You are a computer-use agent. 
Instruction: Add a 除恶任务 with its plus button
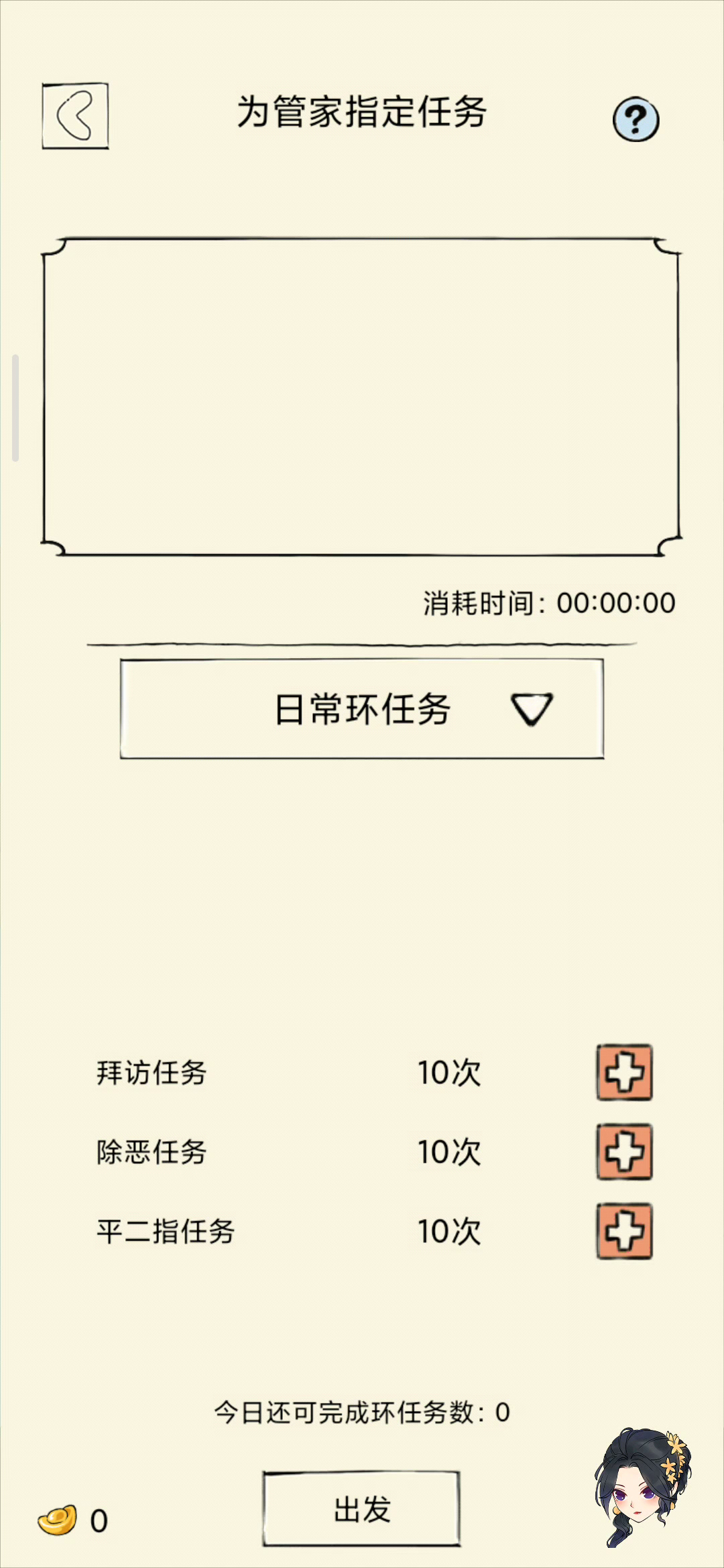[x=624, y=1152]
